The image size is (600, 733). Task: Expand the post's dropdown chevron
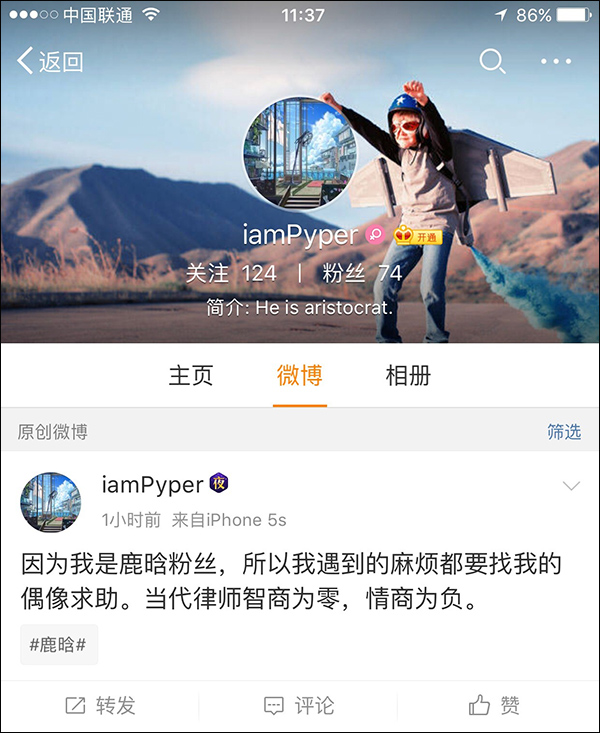[x=572, y=487]
